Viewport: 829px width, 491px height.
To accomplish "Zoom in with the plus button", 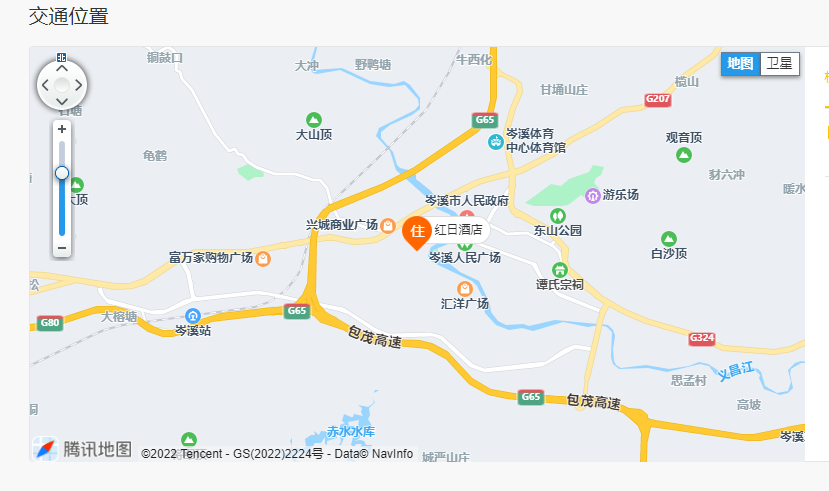I will 62,130.
